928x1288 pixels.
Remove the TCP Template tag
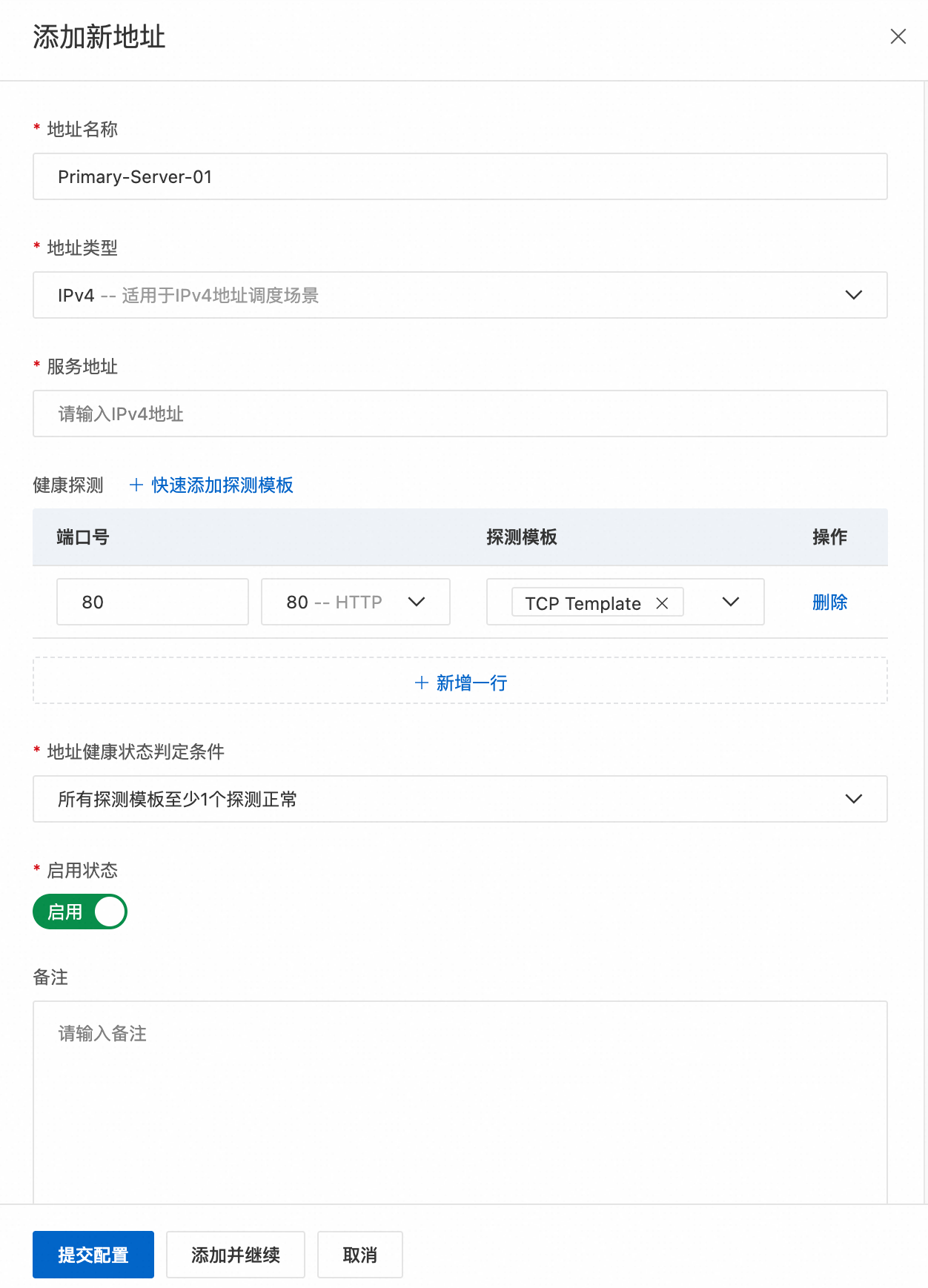tap(662, 603)
